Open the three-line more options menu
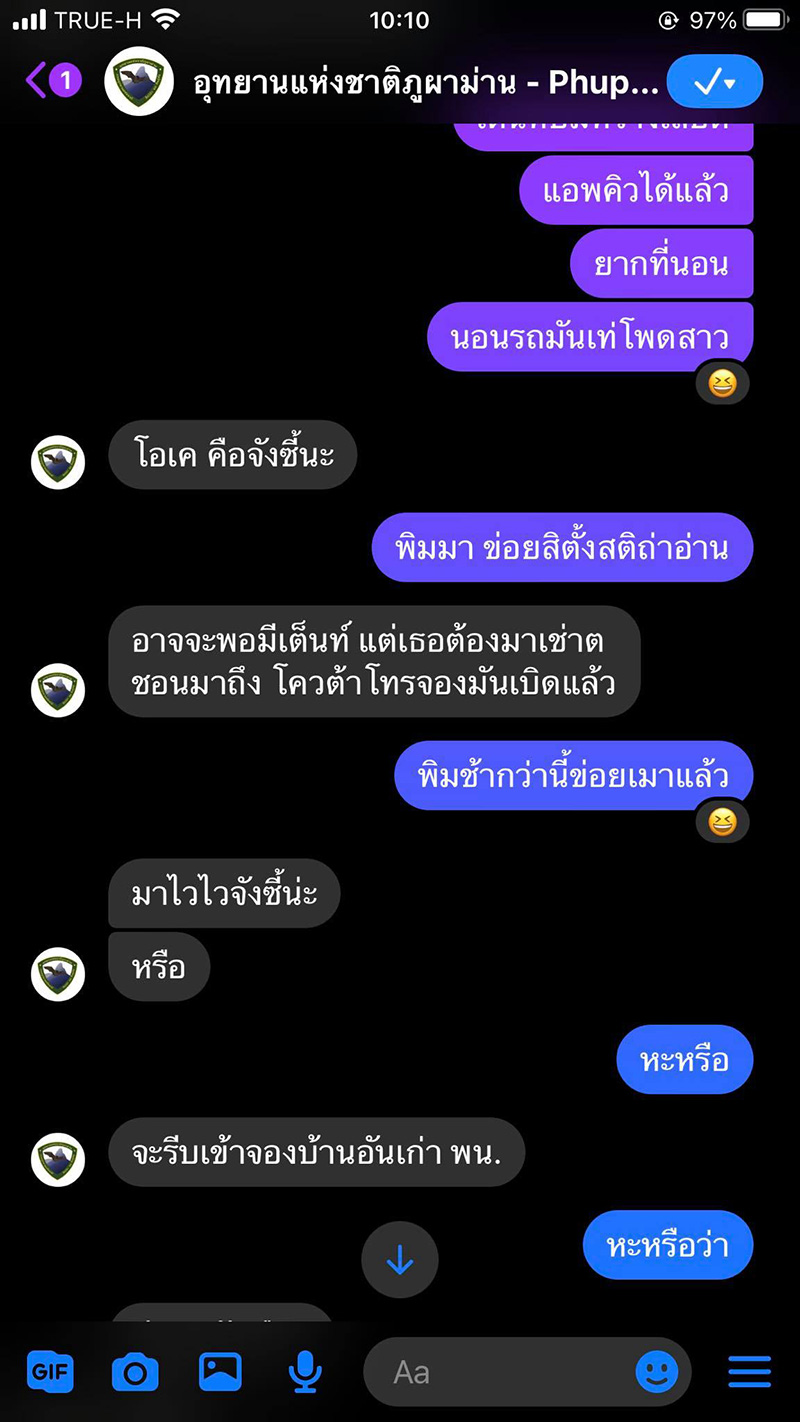 [x=749, y=1371]
